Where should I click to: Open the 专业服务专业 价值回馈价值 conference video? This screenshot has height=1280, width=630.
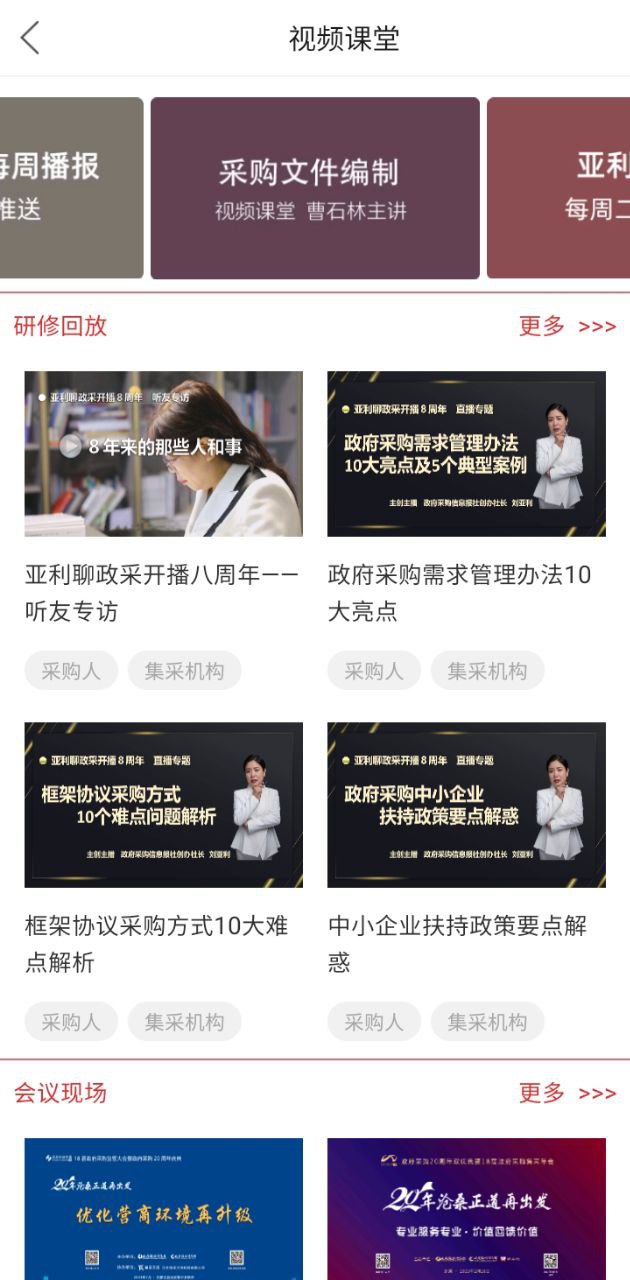466,1208
